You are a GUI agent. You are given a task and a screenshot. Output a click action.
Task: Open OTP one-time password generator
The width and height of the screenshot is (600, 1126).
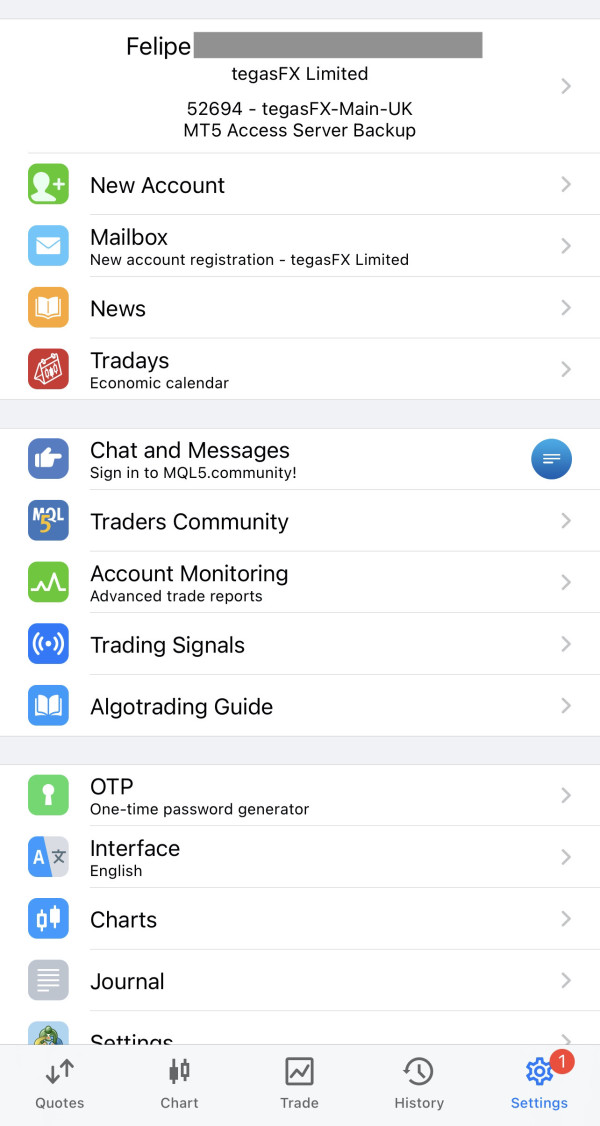tap(300, 796)
